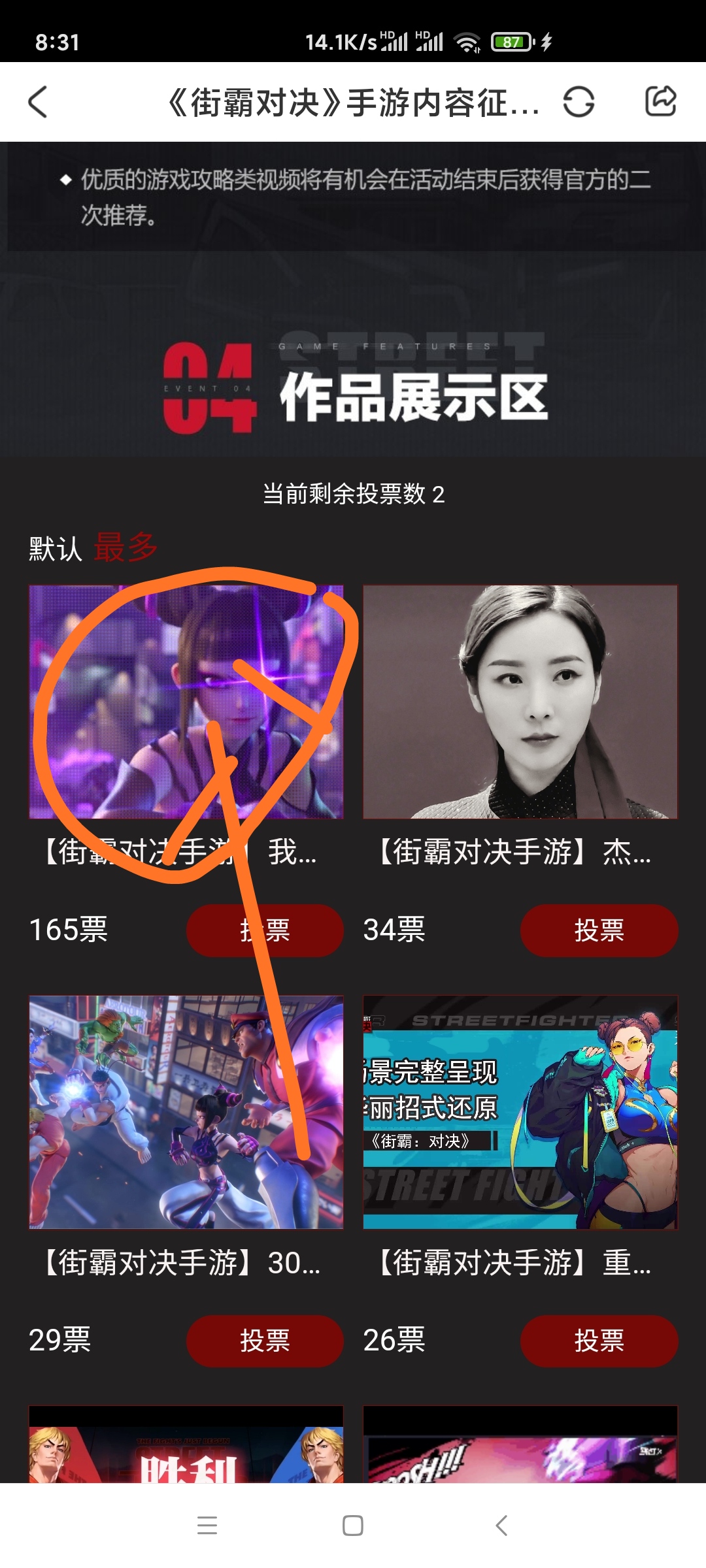This screenshot has width=706, height=1568.
Task: Go back using the header arrow
Action: tap(39, 102)
